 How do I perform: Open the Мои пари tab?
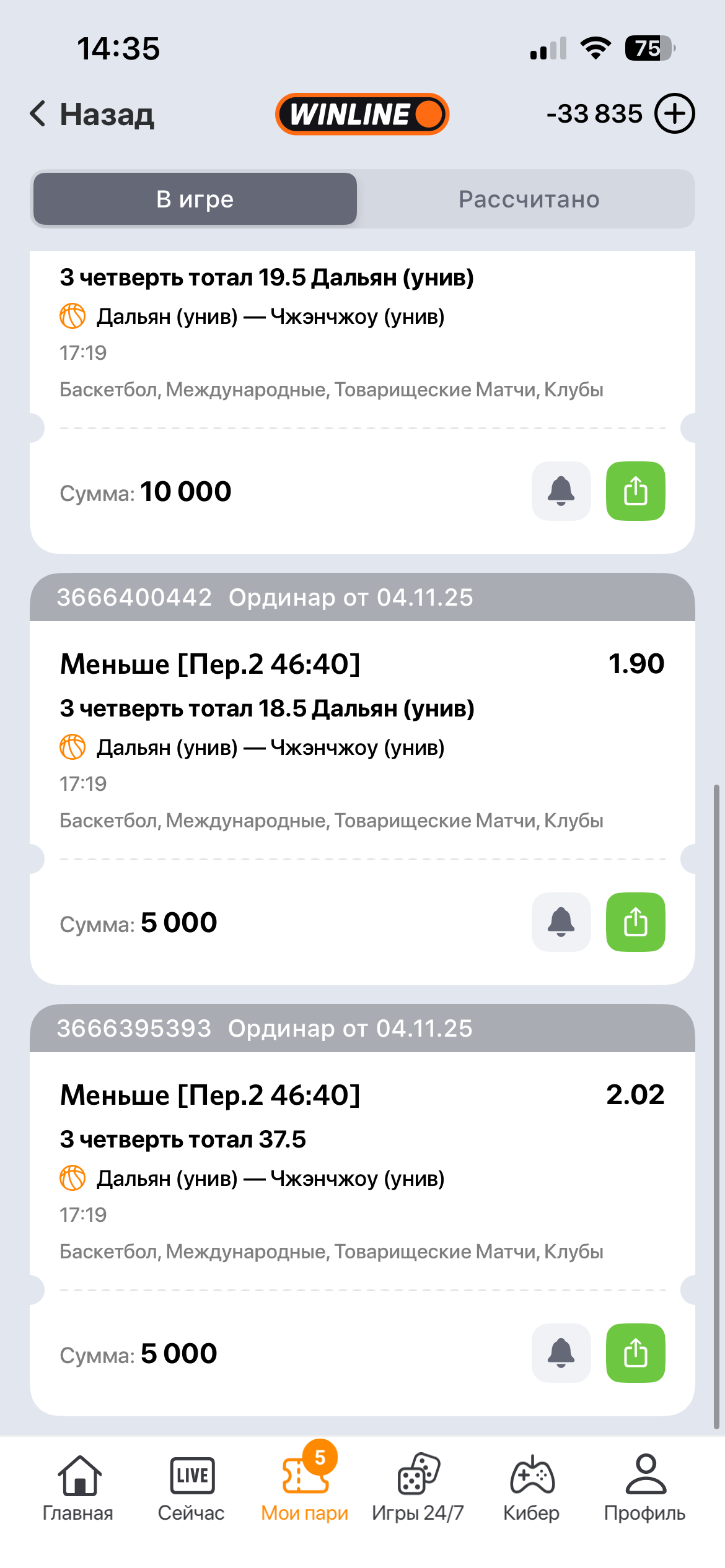[x=304, y=1487]
